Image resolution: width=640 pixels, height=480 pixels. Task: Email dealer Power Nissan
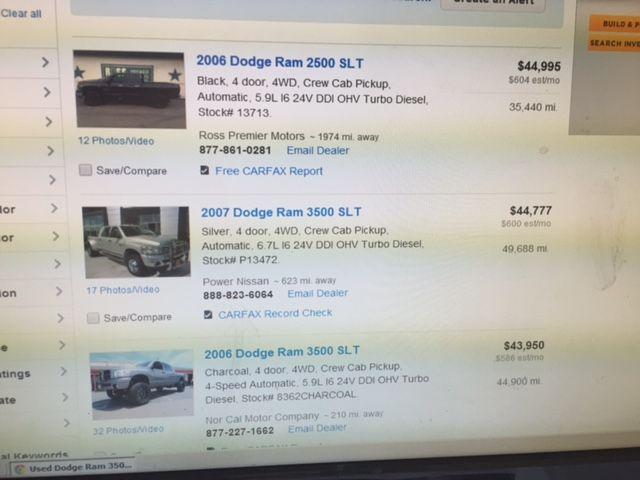[x=317, y=294]
